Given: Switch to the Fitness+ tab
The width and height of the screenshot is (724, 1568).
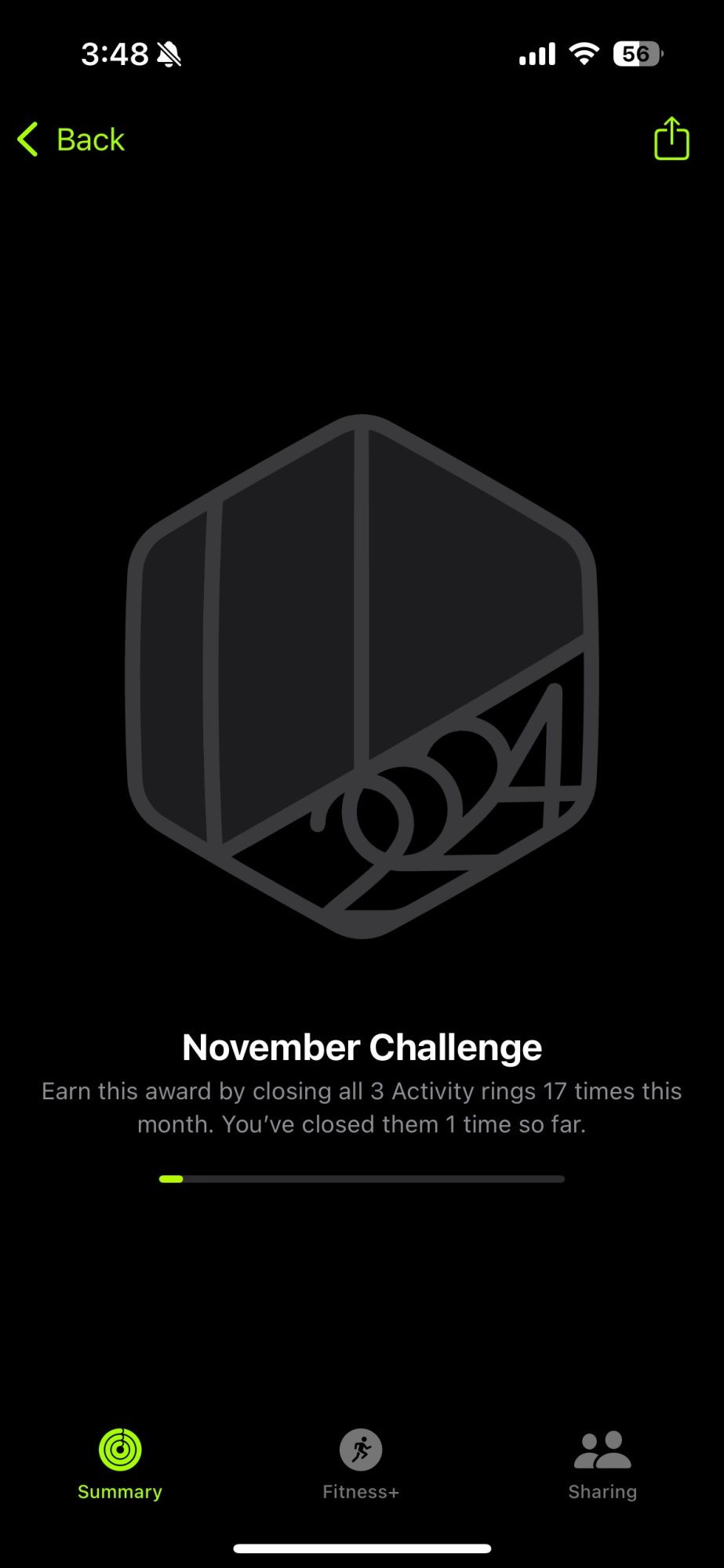Looking at the screenshot, I should coord(361,1462).
